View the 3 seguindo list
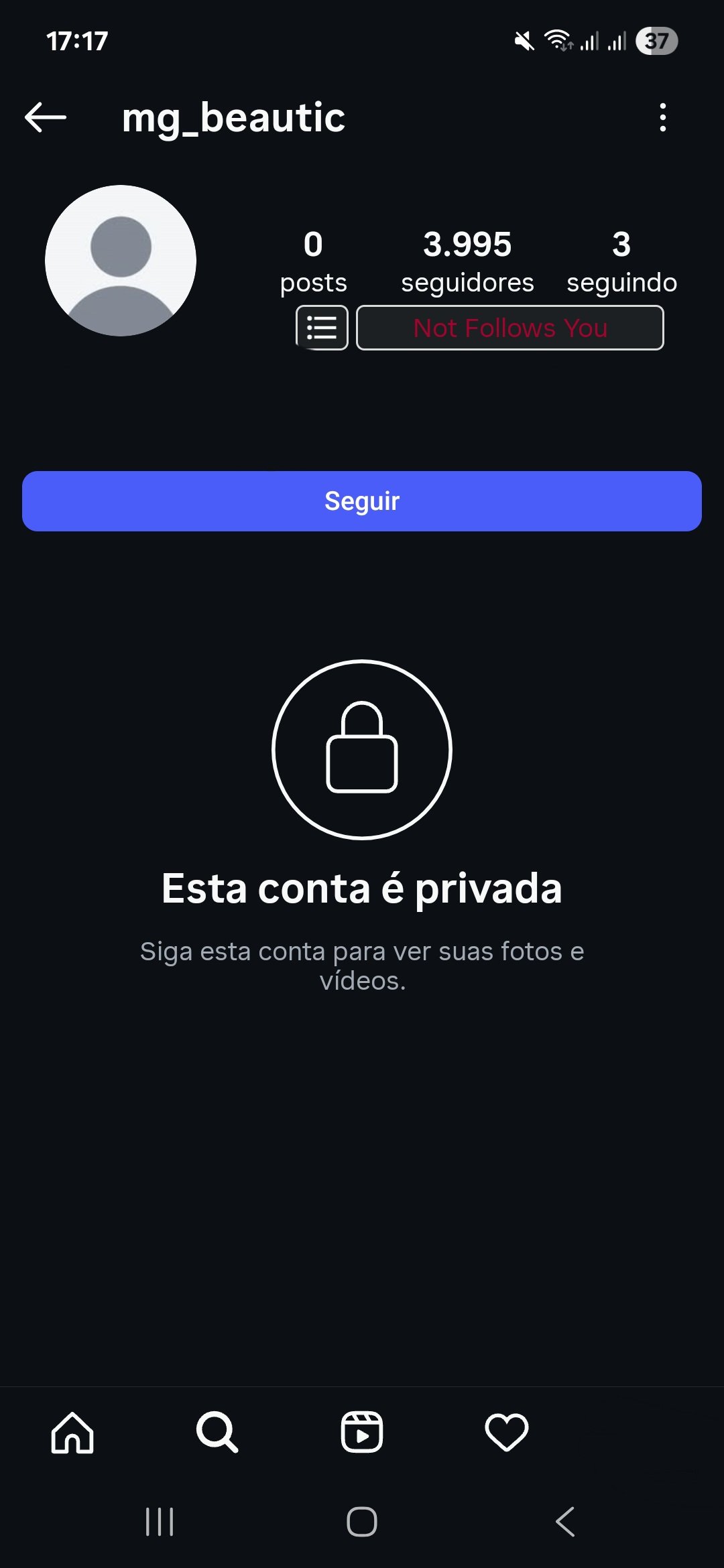The image size is (724, 1568). click(621, 261)
